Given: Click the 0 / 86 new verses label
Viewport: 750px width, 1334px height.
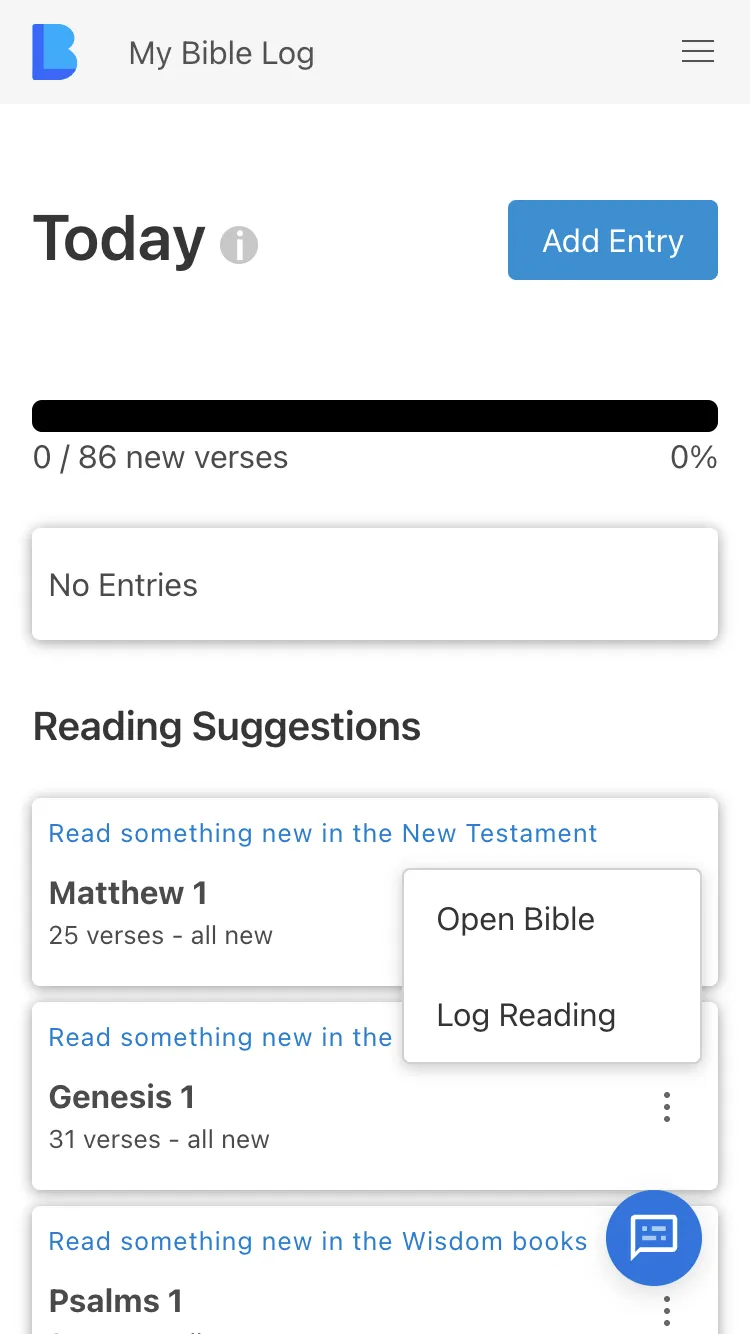Looking at the screenshot, I should [160, 457].
